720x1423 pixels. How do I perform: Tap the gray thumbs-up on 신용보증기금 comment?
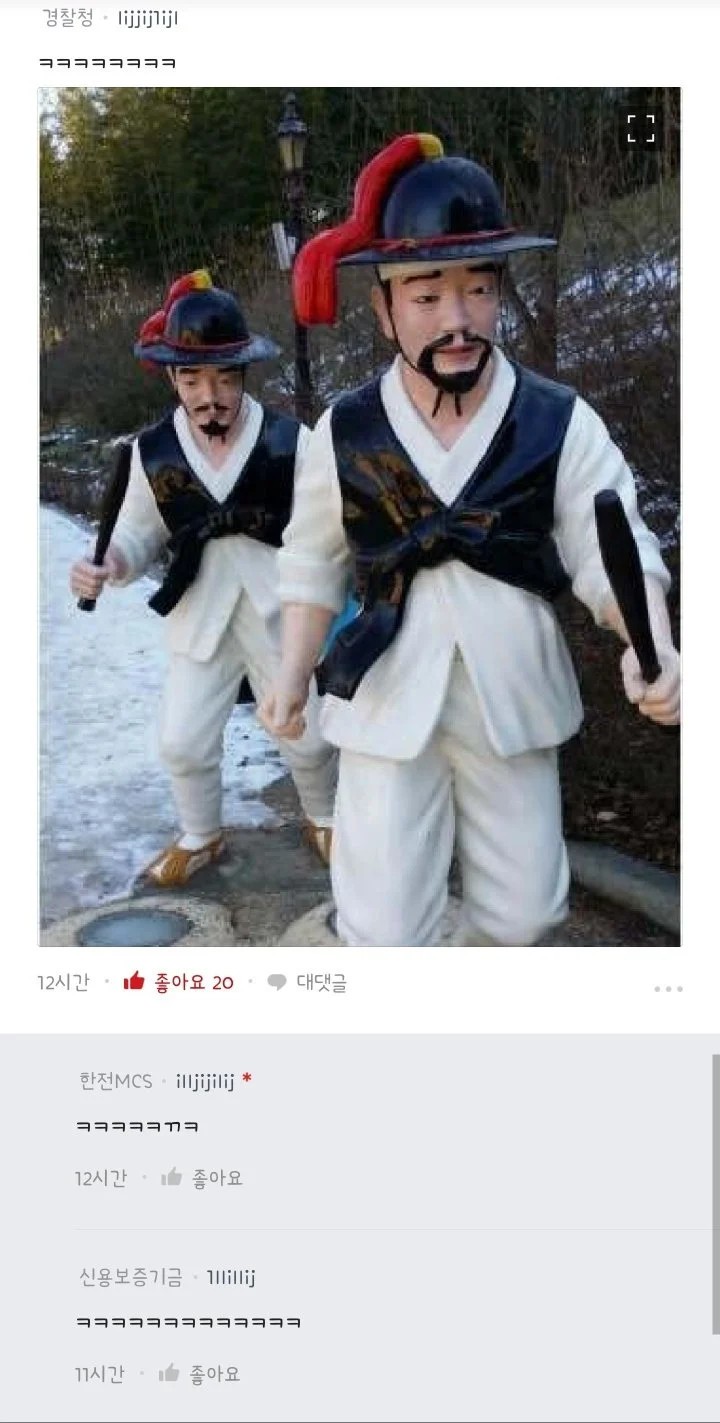(x=170, y=1374)
